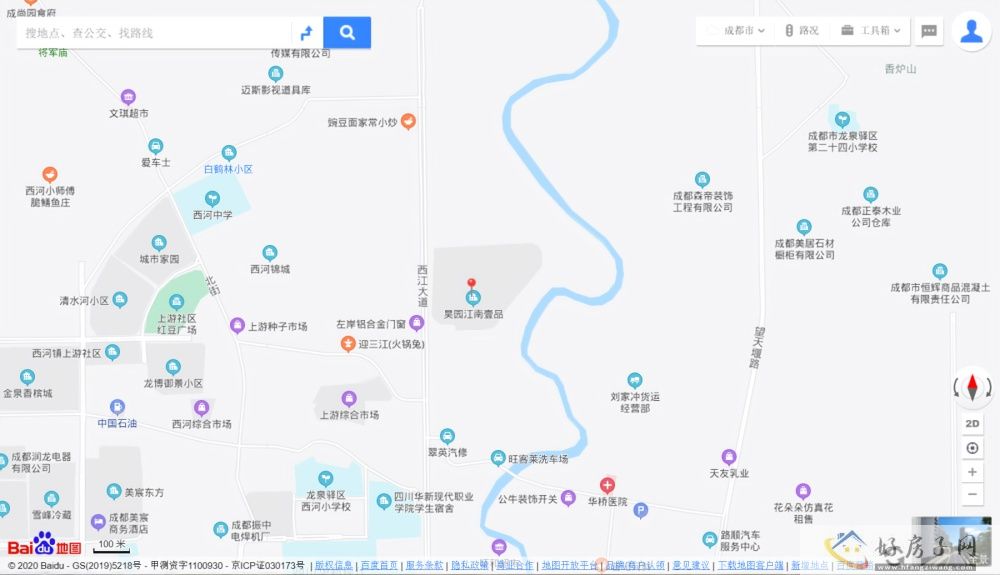Open the 工具箱 toolbox menu

pyautogui.click(x=869, y=31)
